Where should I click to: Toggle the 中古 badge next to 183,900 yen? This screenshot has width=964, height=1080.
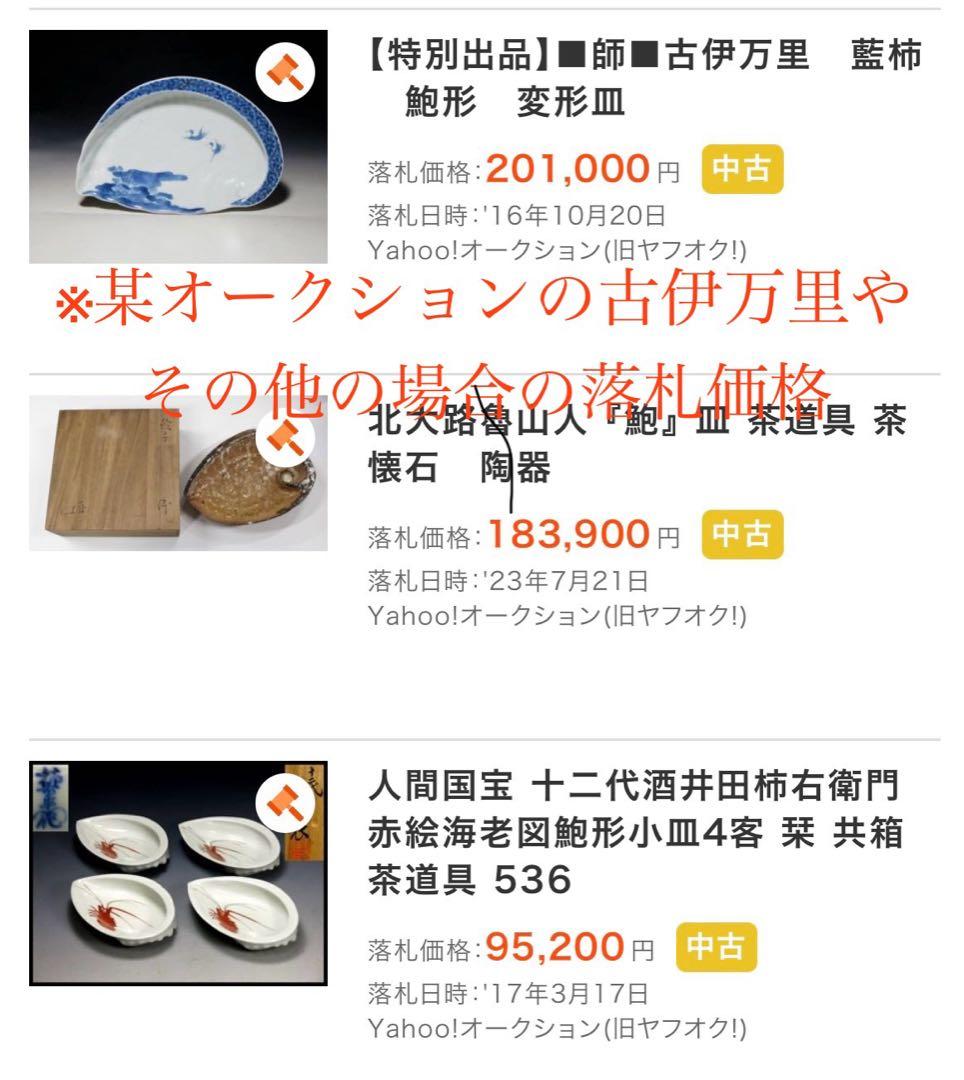click(x=745, y=535)
